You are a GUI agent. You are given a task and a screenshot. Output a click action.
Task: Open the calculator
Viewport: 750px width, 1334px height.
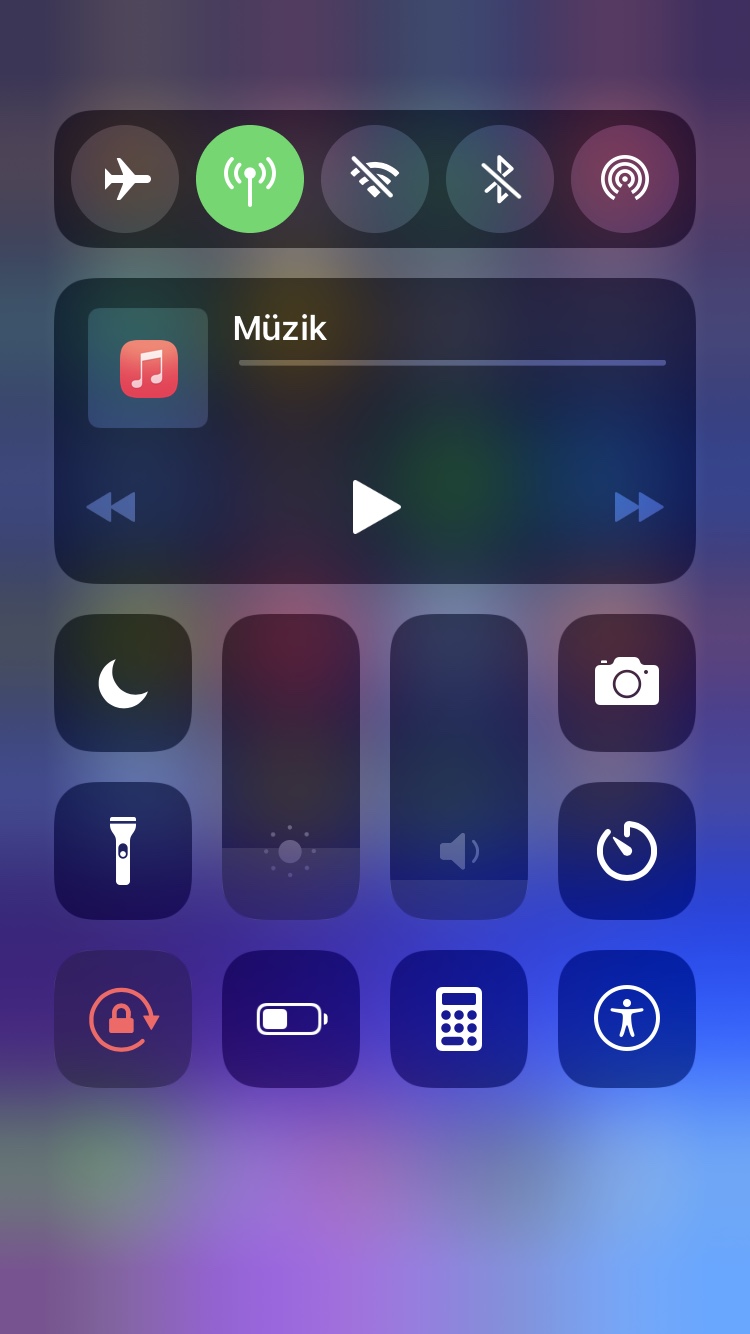point(459,1019)
